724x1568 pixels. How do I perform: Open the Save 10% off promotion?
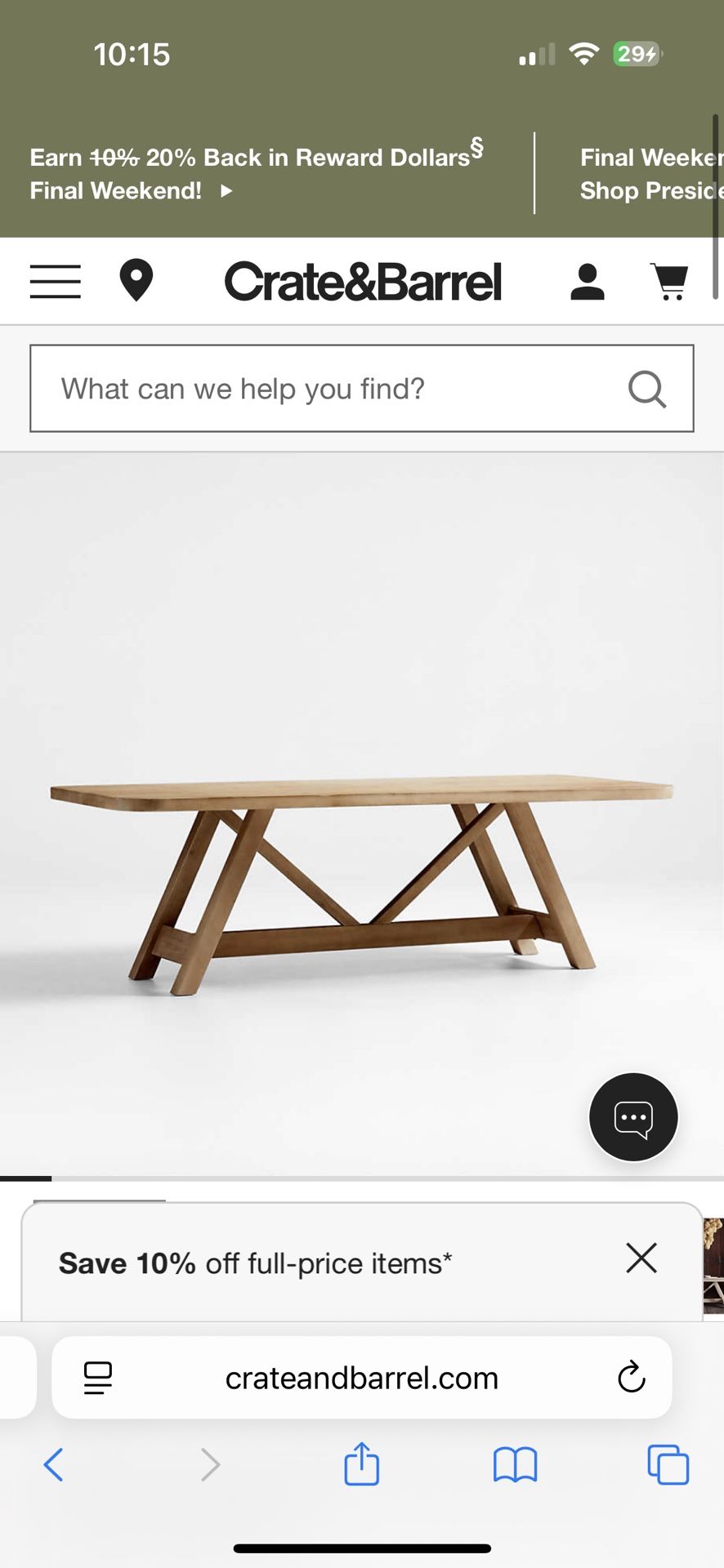pyautogui.click(x=255, y=1263)
